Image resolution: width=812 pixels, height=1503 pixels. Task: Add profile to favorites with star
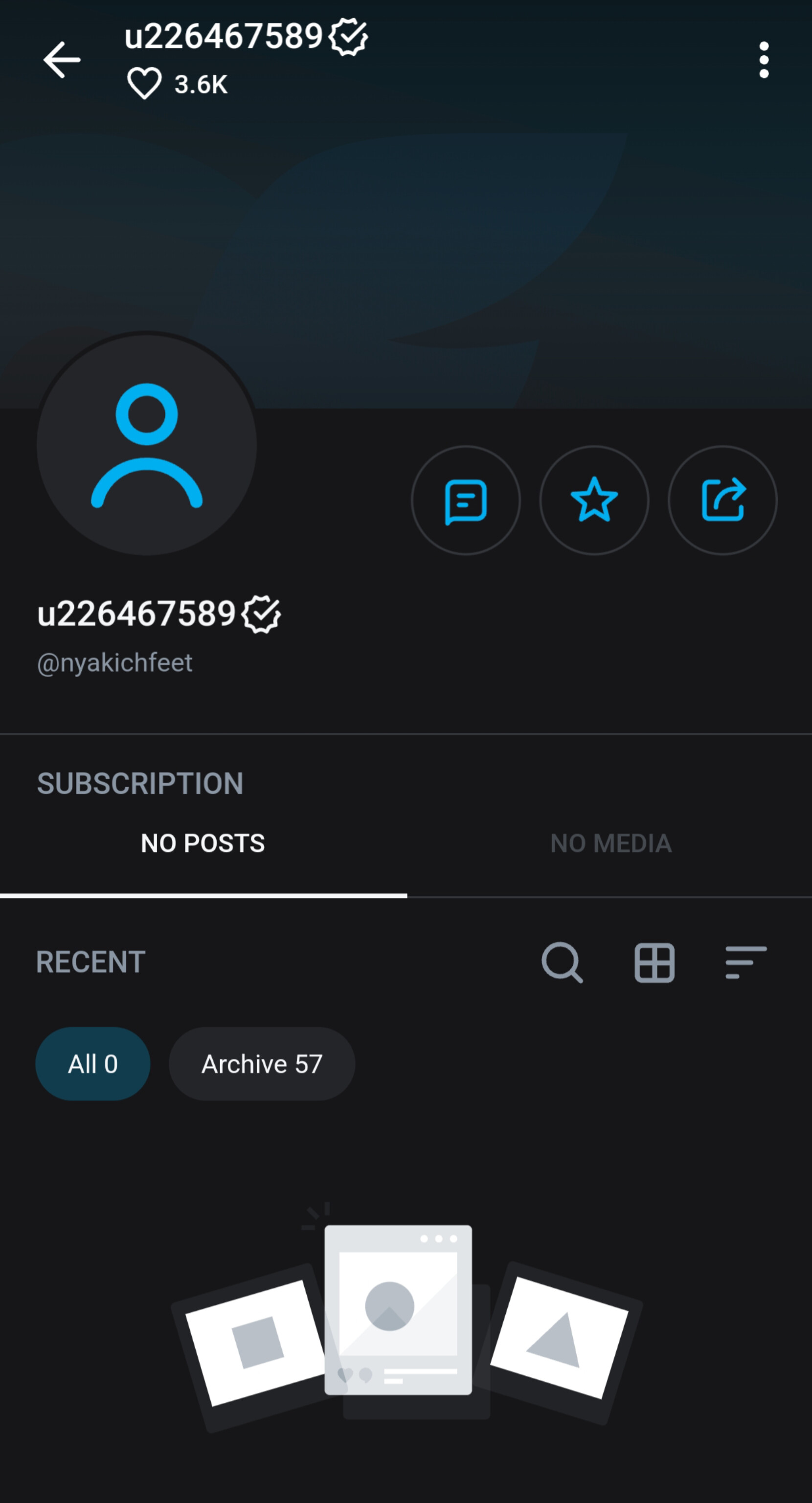click(x=594, y=501)
